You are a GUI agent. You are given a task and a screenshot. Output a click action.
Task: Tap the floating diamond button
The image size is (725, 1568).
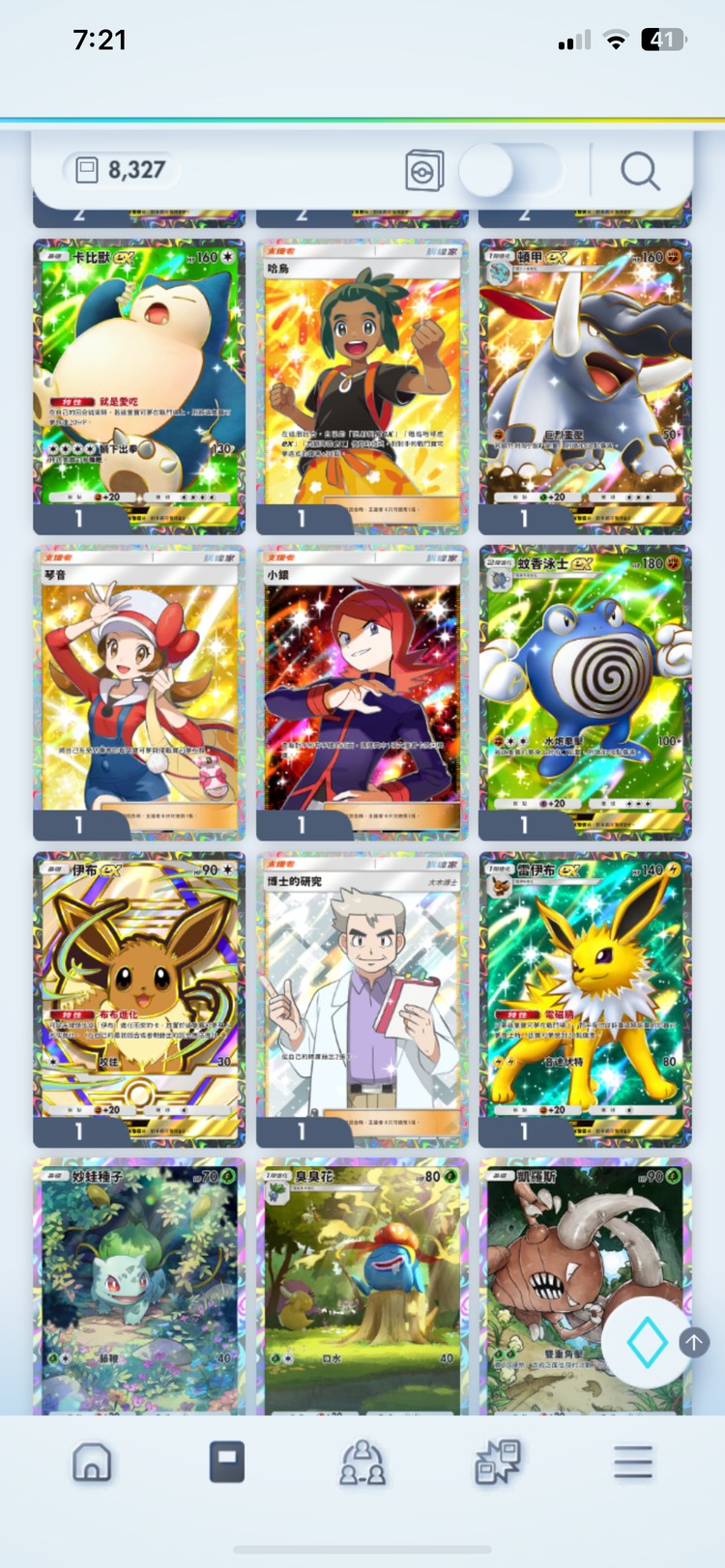click(x=647, y=1342)
